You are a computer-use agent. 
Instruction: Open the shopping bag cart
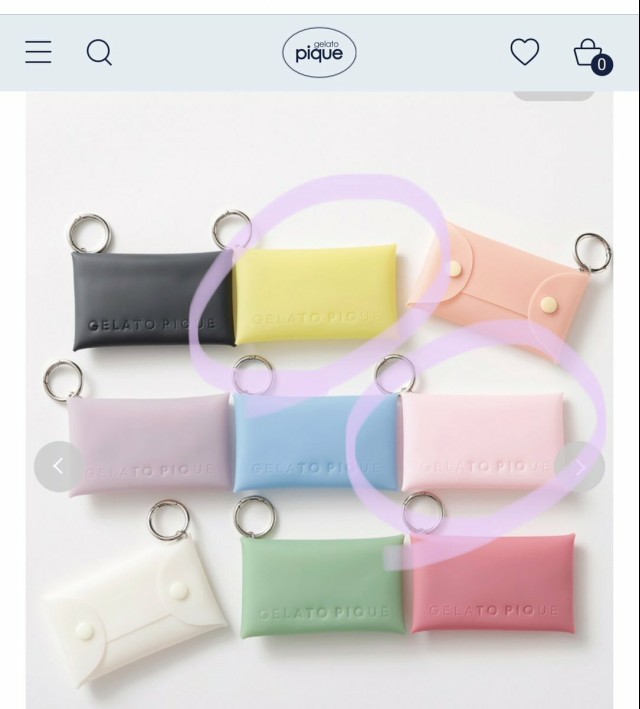tap(589, 53)
